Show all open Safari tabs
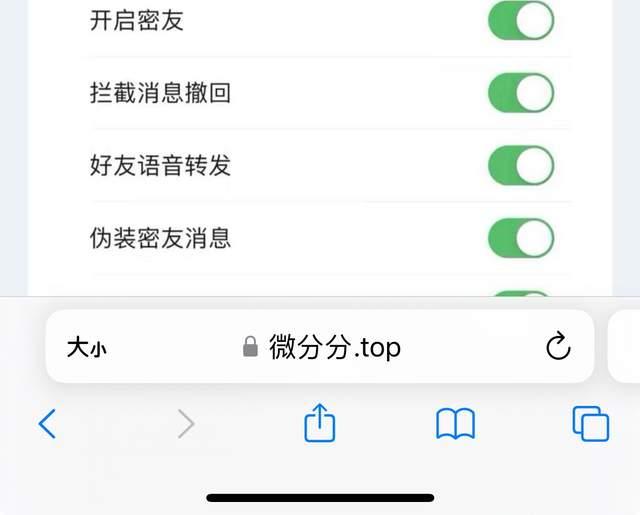This screenshot has width=640, height=515. [x=590, y=424]
